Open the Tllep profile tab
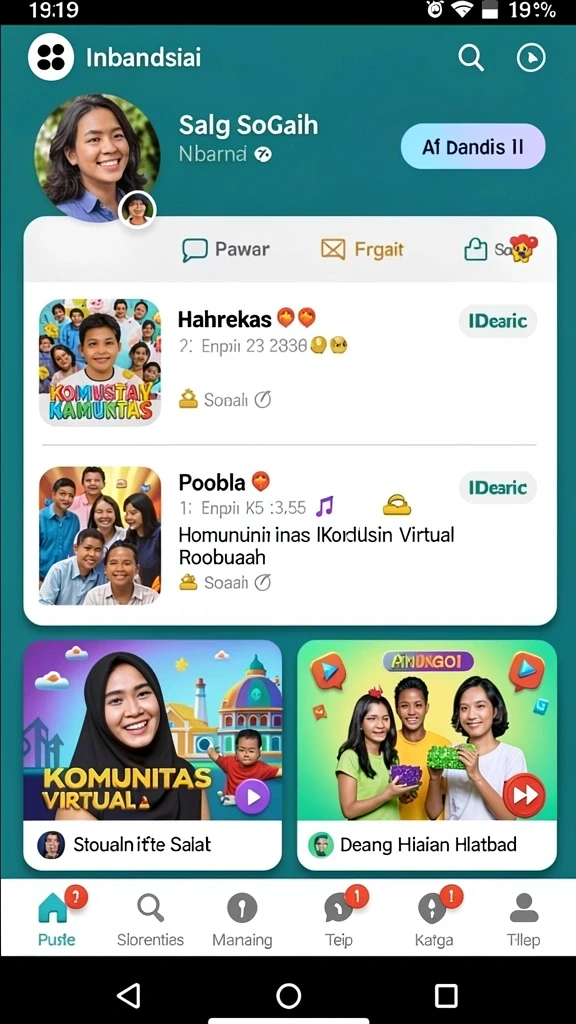This screenshot has height=1024, width=576. [x=523, y=920]
